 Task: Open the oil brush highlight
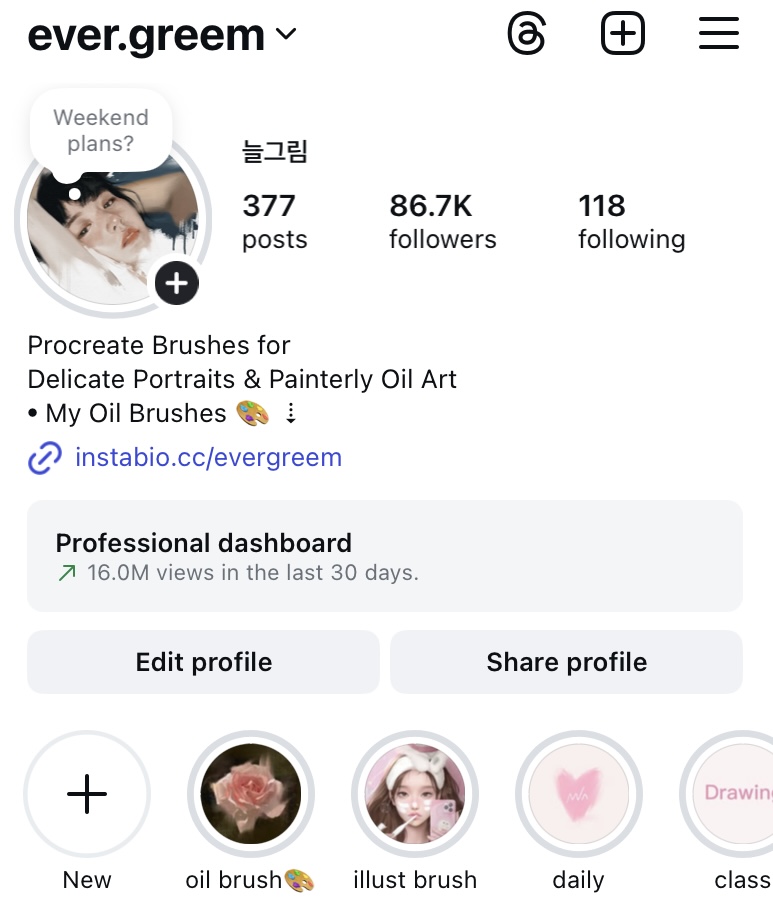pos(250,795)
